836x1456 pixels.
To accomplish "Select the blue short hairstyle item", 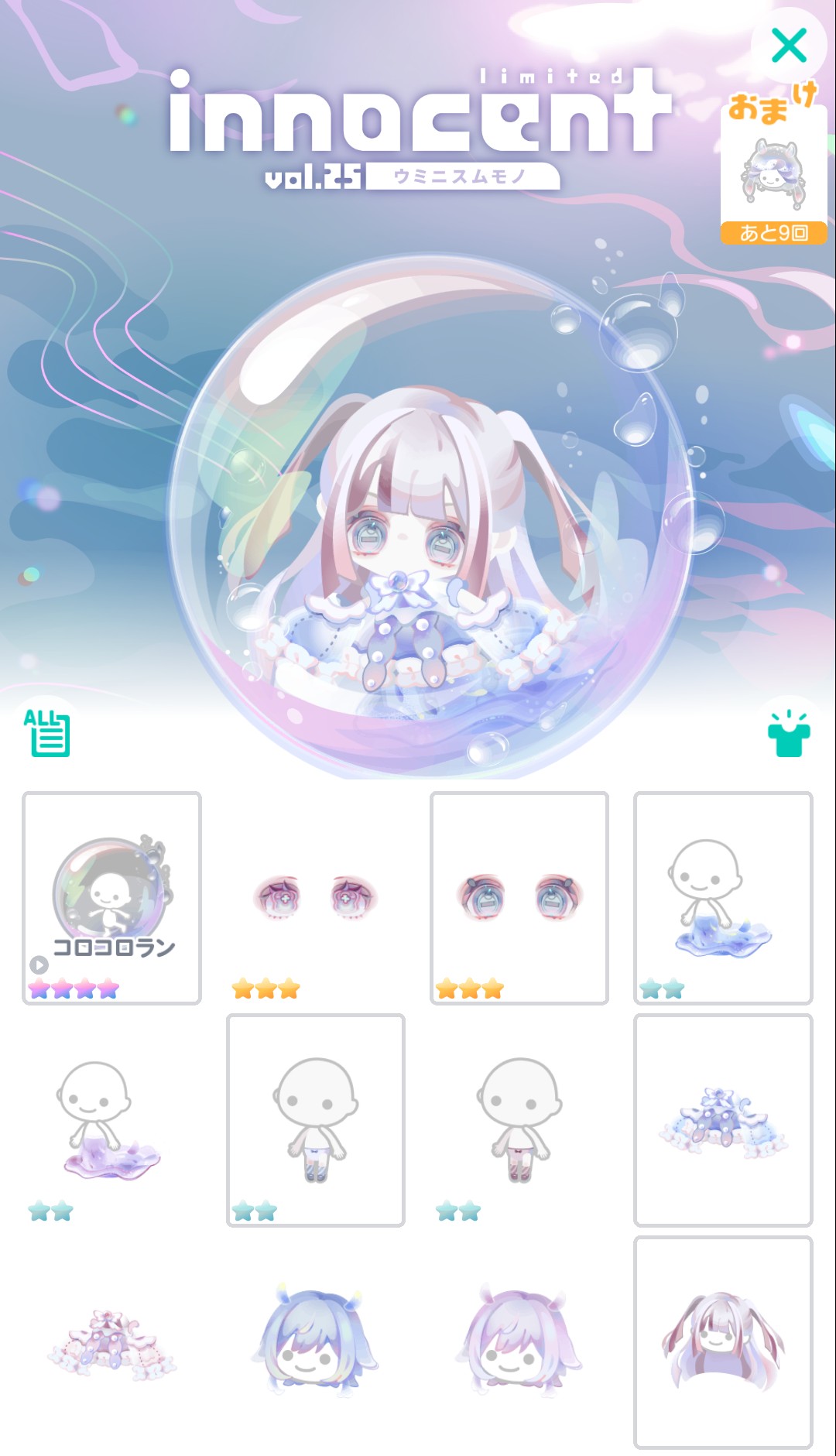I will click(315, 1342).
